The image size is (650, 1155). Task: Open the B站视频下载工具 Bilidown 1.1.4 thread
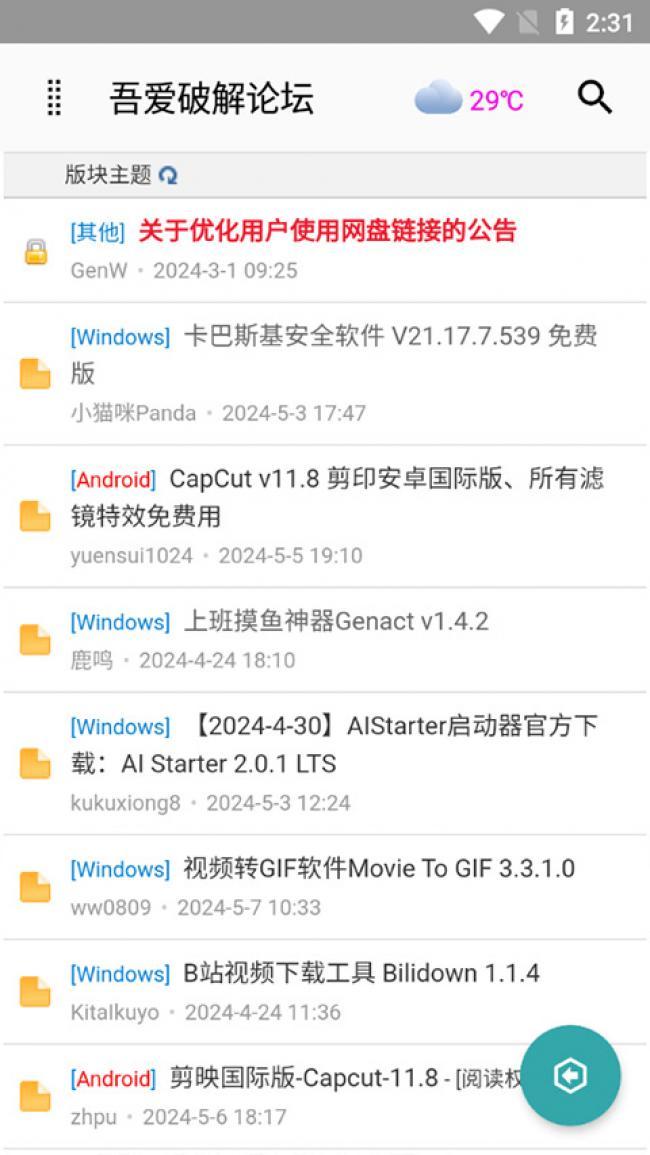[x=361, y=974]
